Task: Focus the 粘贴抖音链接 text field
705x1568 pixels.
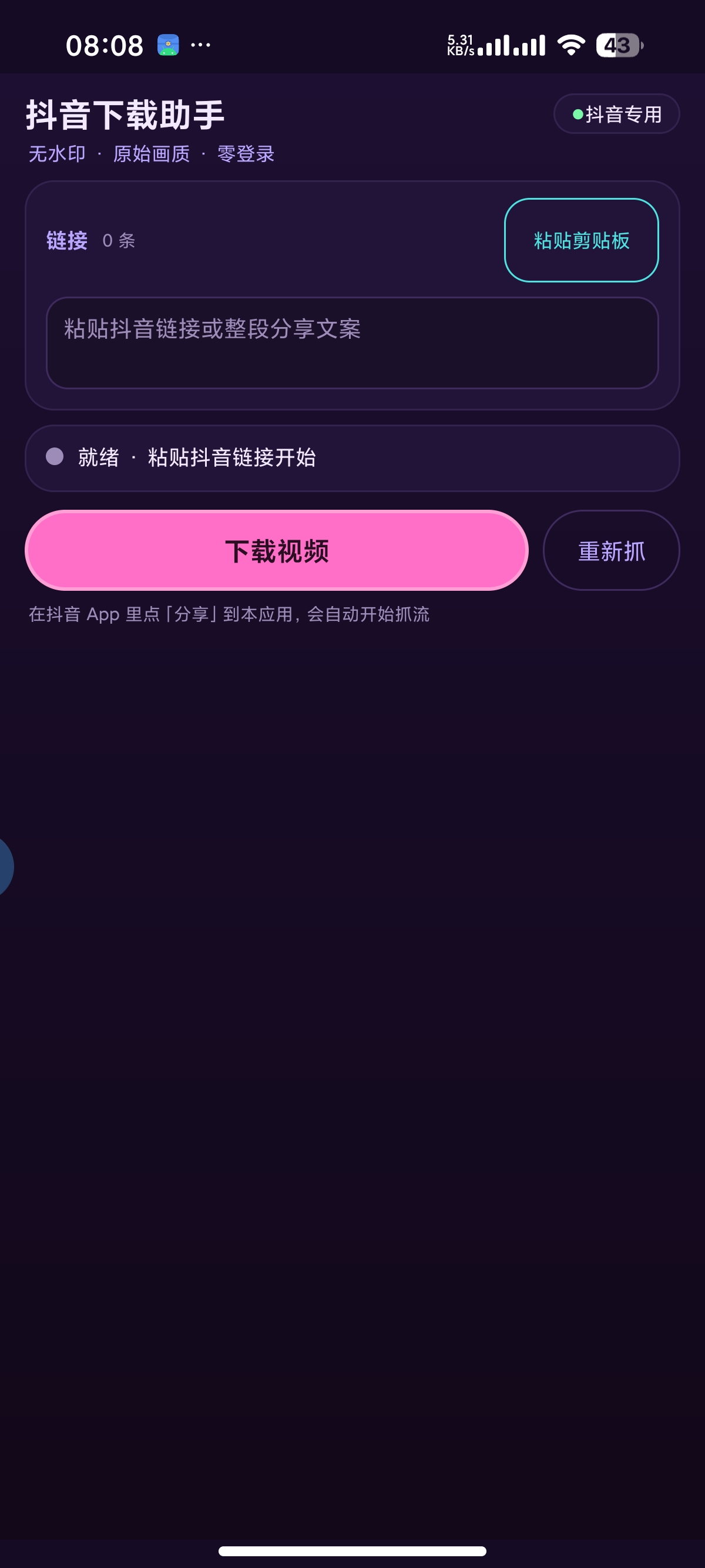Action: (x=352, y=343)
